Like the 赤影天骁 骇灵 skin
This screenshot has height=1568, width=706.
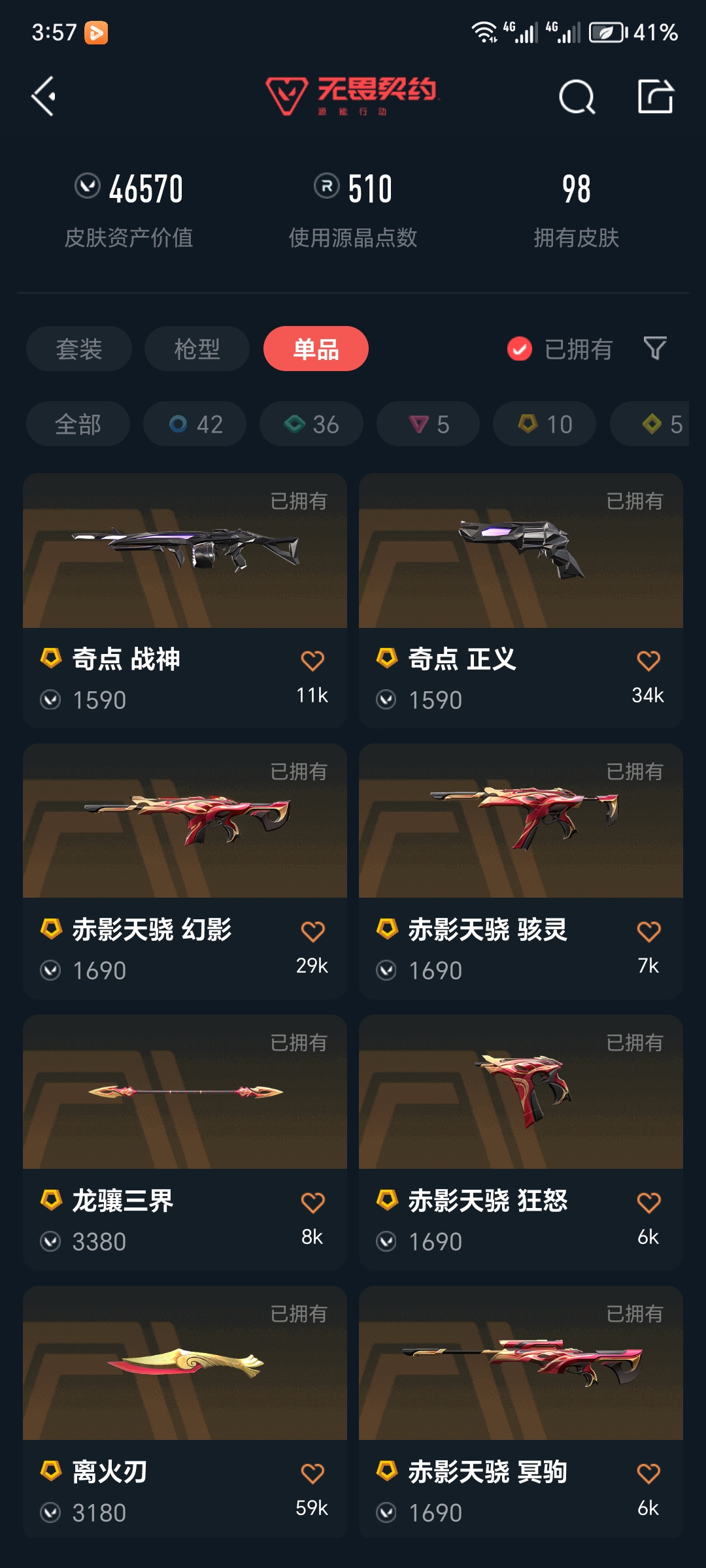click(x=648, y=932)
